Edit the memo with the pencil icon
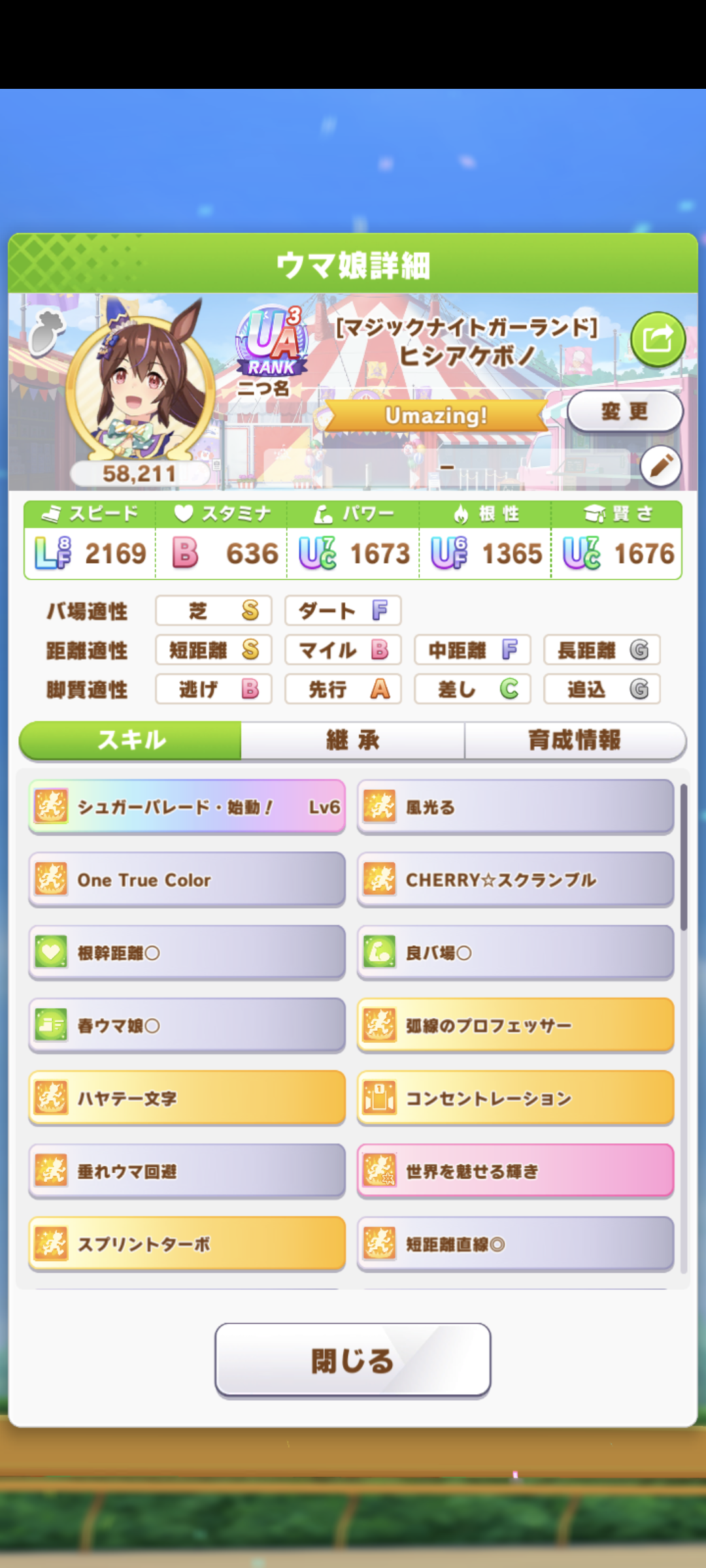706x1568 pixels. 660,466
